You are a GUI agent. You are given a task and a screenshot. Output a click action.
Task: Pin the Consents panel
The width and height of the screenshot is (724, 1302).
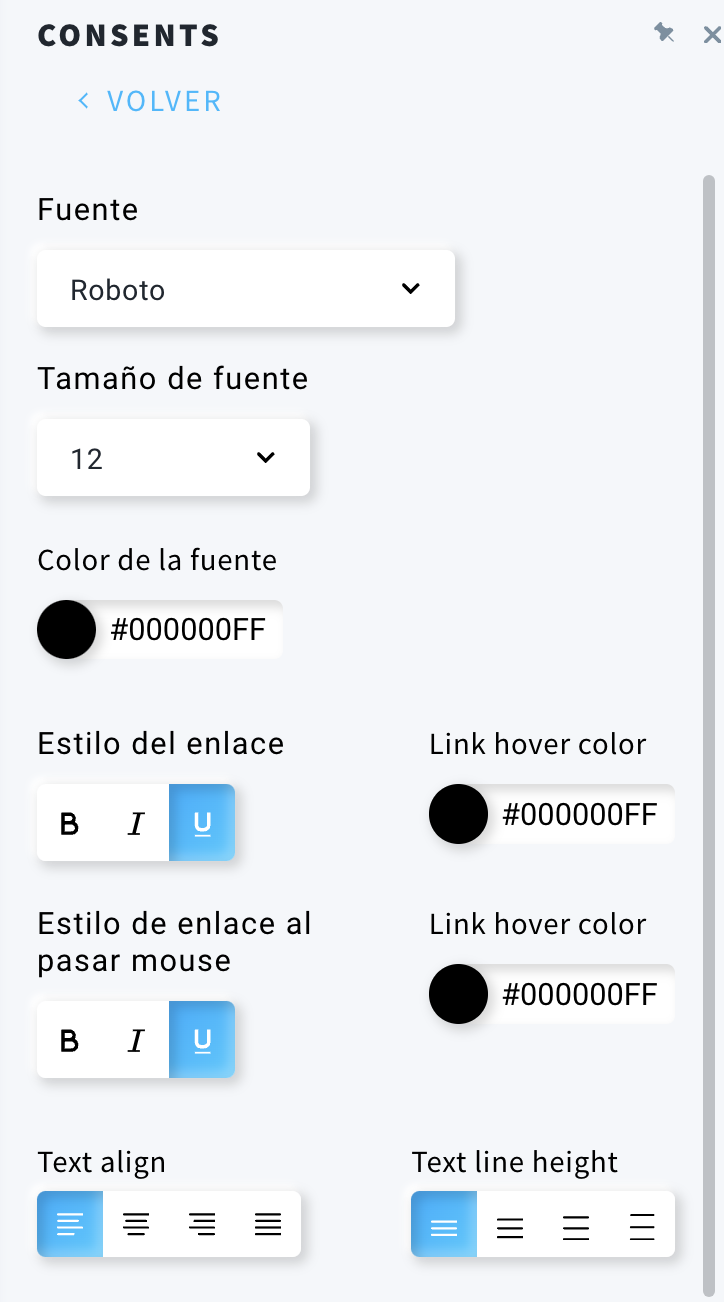pos(664,34)
